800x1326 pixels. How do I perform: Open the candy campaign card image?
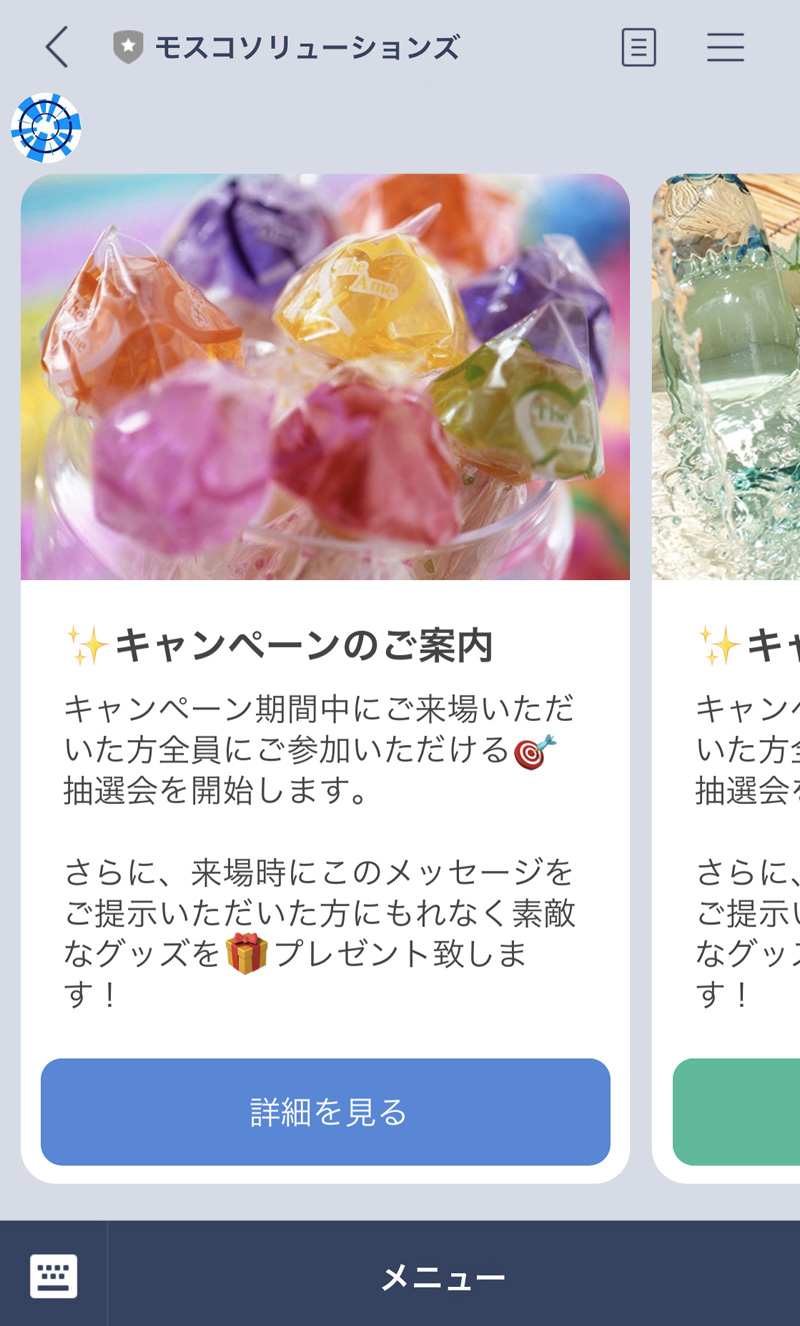(325, 377)
